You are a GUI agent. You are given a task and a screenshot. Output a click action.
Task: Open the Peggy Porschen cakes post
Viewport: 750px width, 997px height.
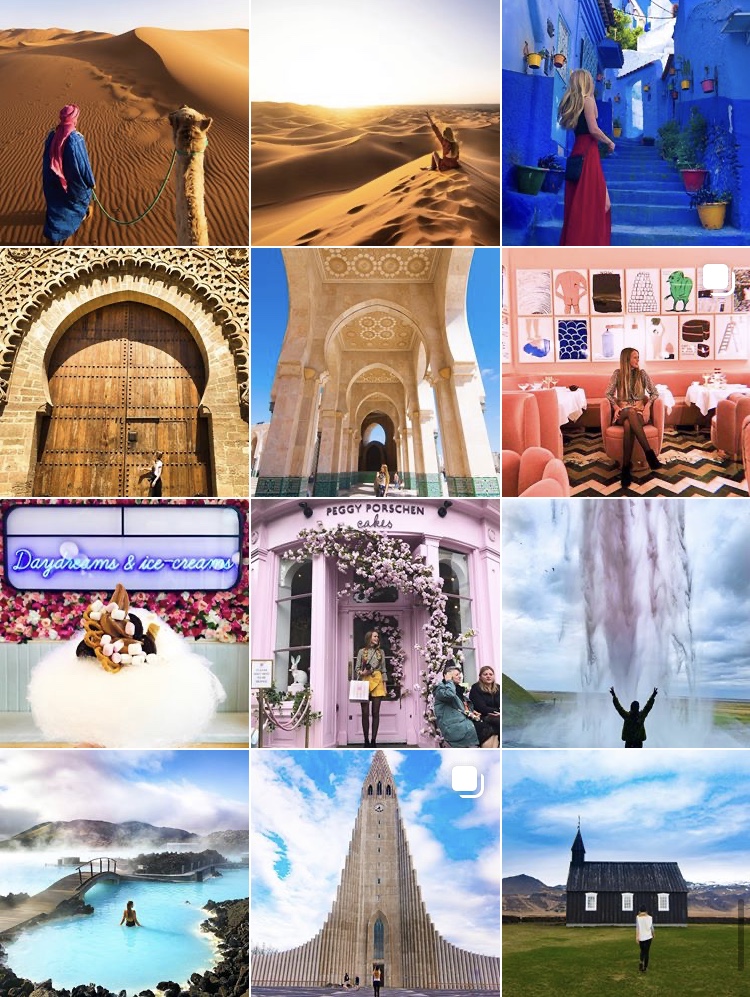(x=375, y=623)
